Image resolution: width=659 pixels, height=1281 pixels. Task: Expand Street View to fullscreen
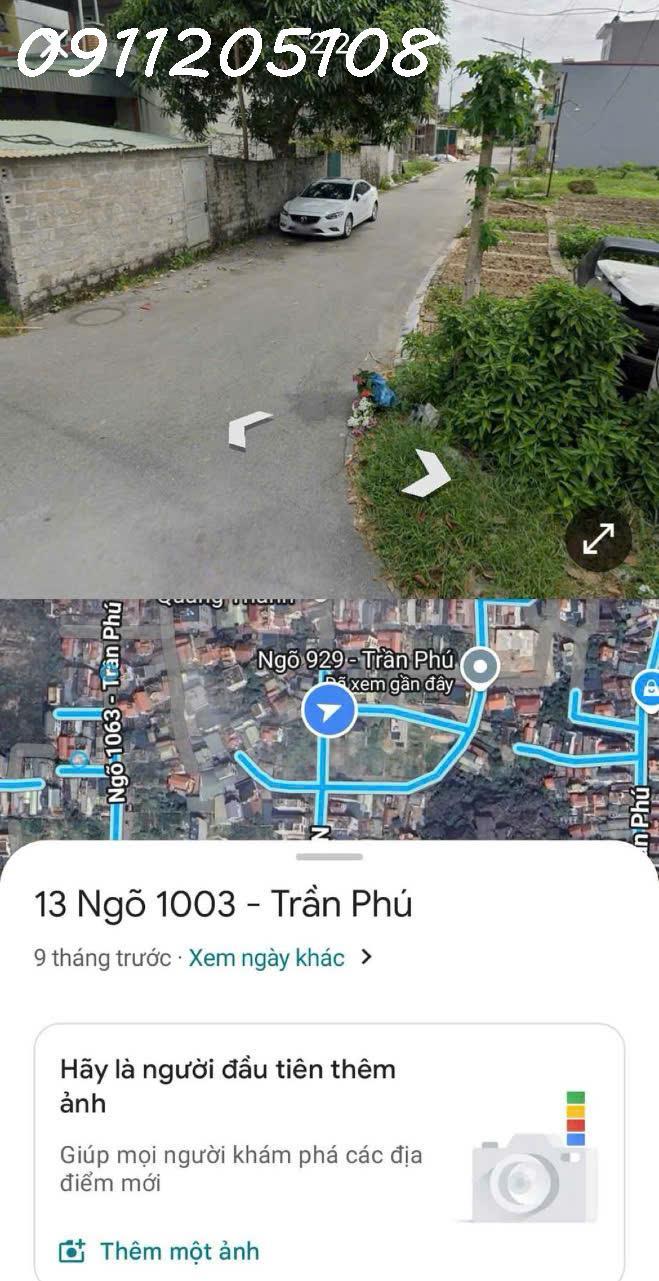(x=598, y=540)
